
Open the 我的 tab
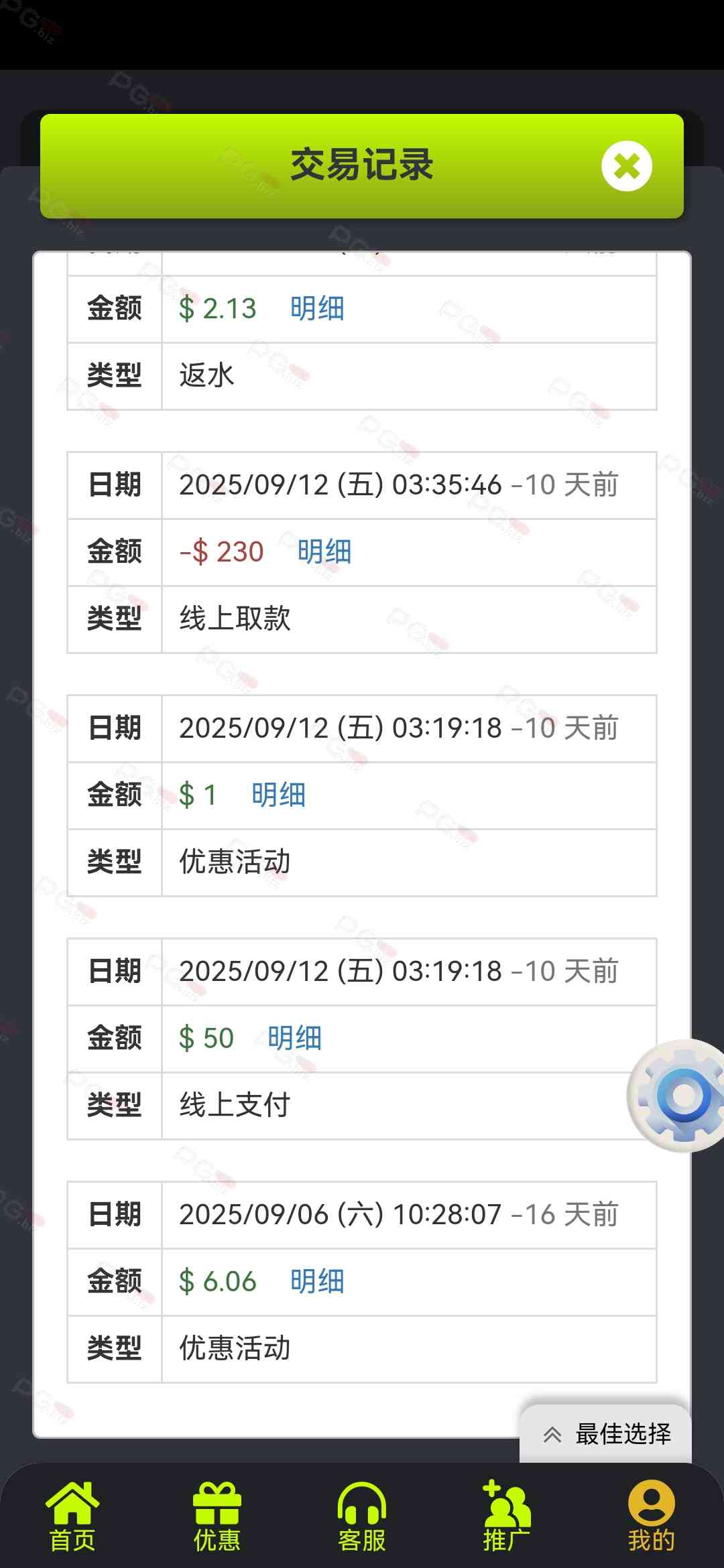pyautogui.click(x=651, y=1517)
